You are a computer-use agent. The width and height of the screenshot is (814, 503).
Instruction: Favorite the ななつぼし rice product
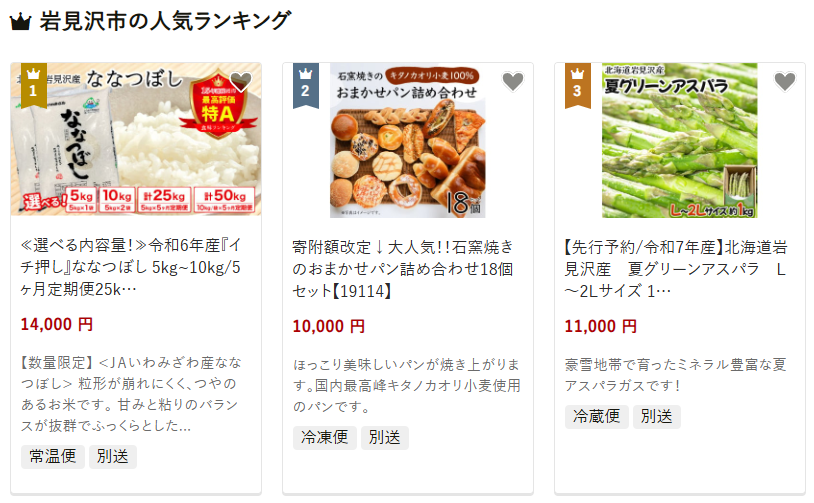[x=240, y=82]
